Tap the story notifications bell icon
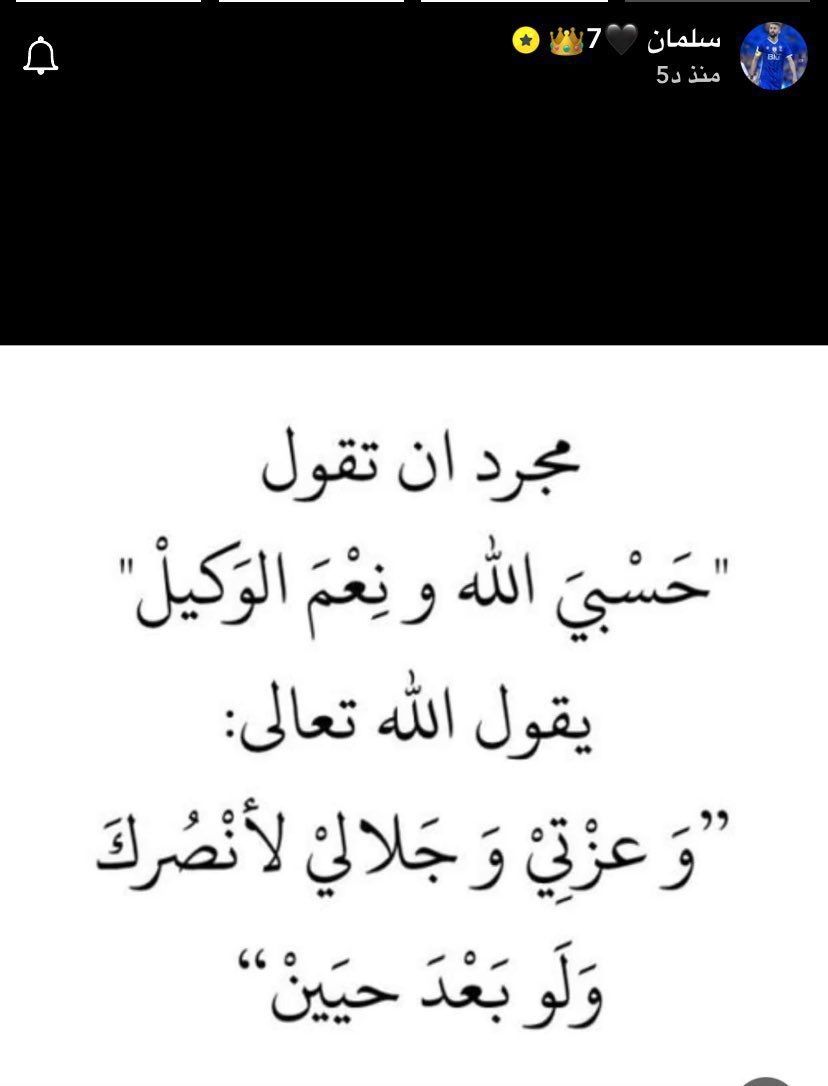The image size is (828, 1086). 41,56
